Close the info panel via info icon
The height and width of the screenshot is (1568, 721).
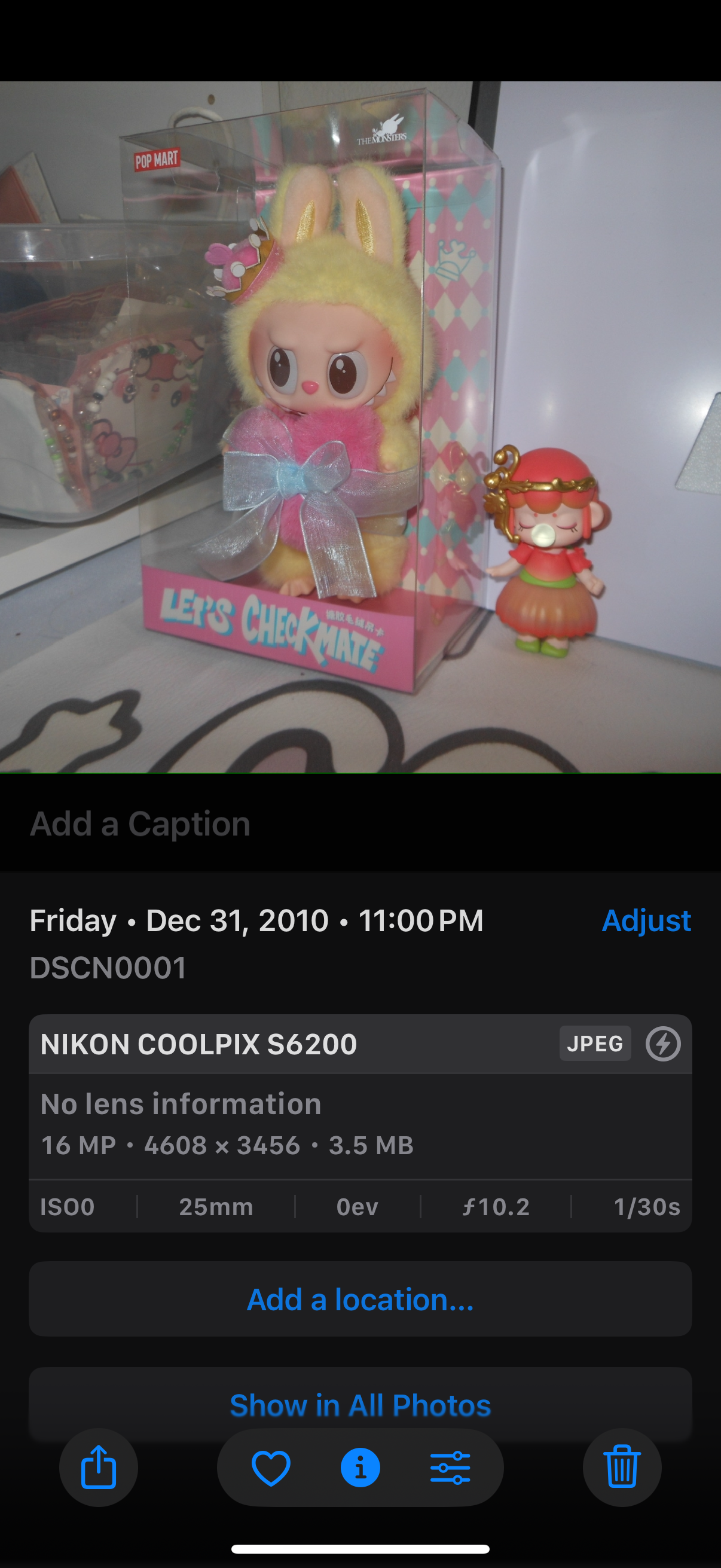(x=360, y=1468)
